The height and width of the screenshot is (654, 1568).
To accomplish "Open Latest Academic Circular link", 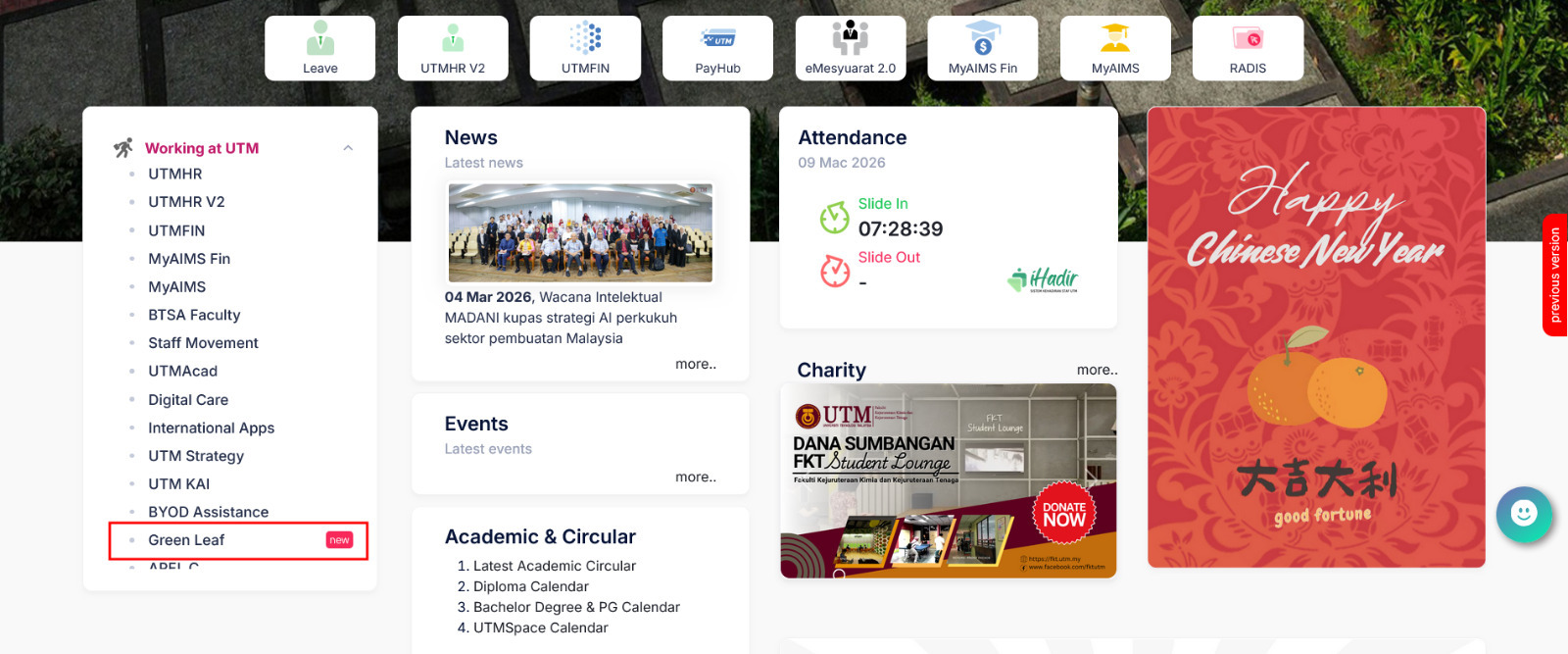I will point(554,566).
